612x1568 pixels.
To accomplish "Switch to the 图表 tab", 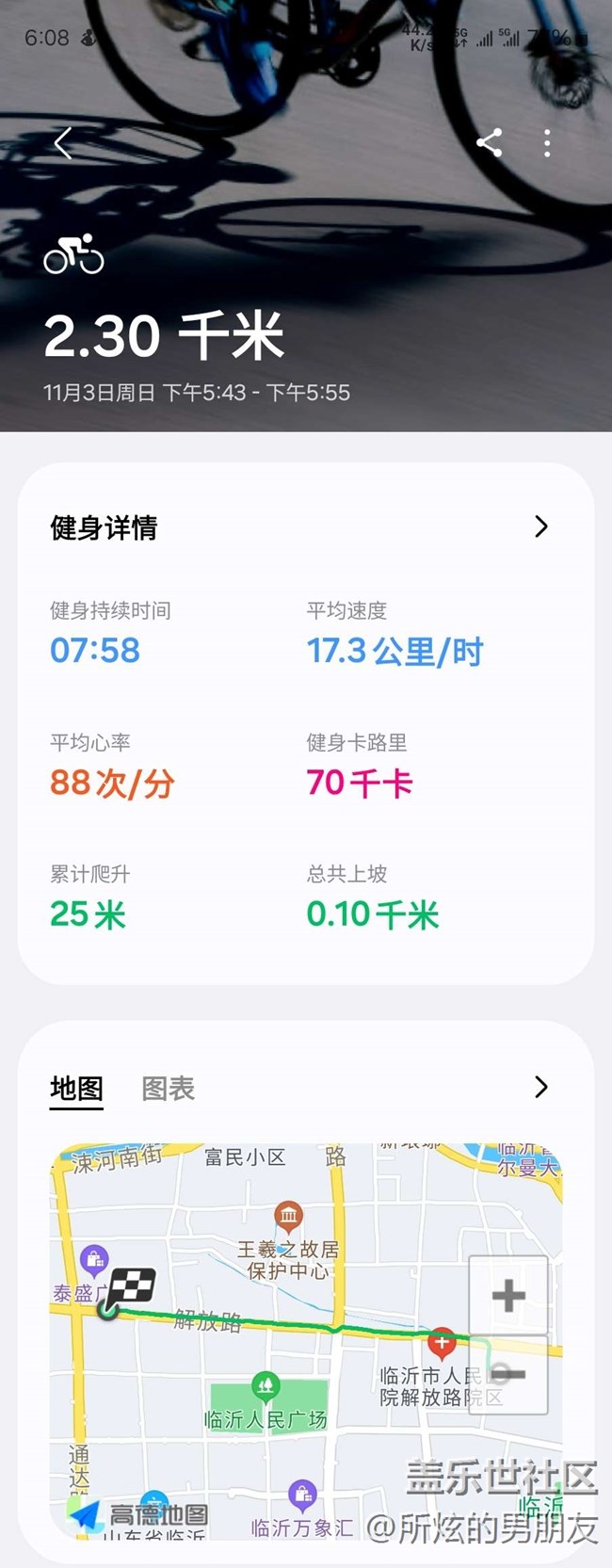I will pos(168,1089).
